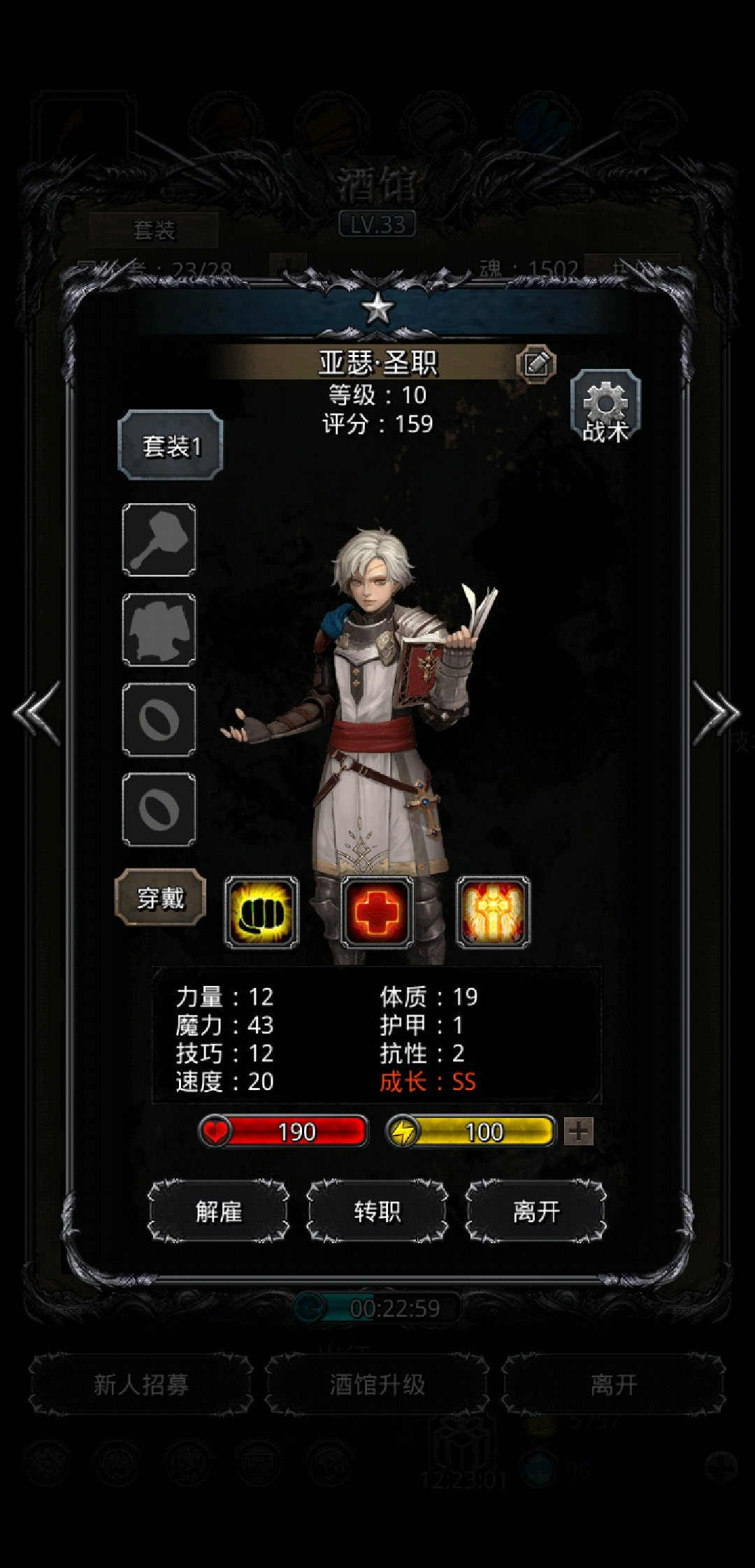The width and height of the screenshot is (755, 1568).
Task: Open the 战术 tactics settings
Action: [x=605, y=407]
